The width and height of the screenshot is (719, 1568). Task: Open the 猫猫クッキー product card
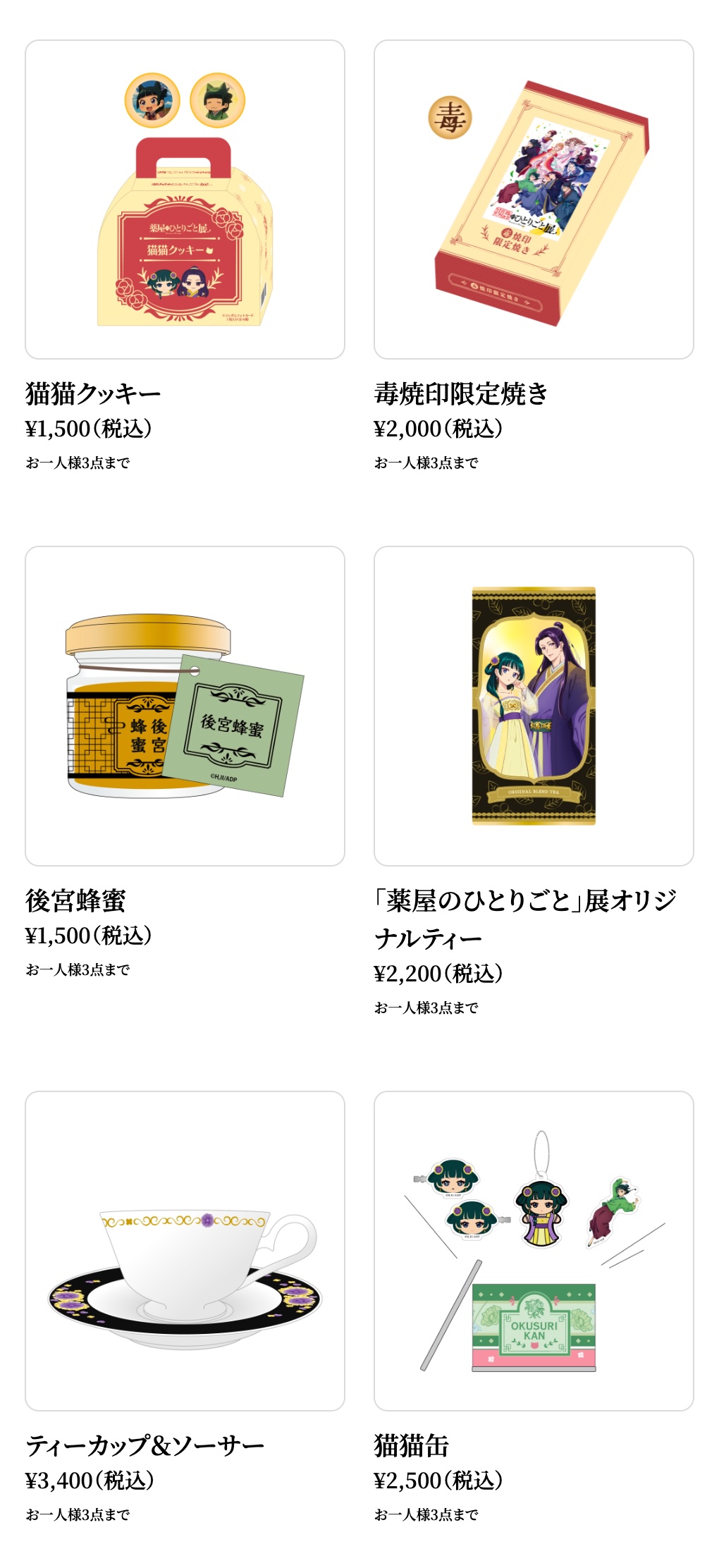[185, 200]
